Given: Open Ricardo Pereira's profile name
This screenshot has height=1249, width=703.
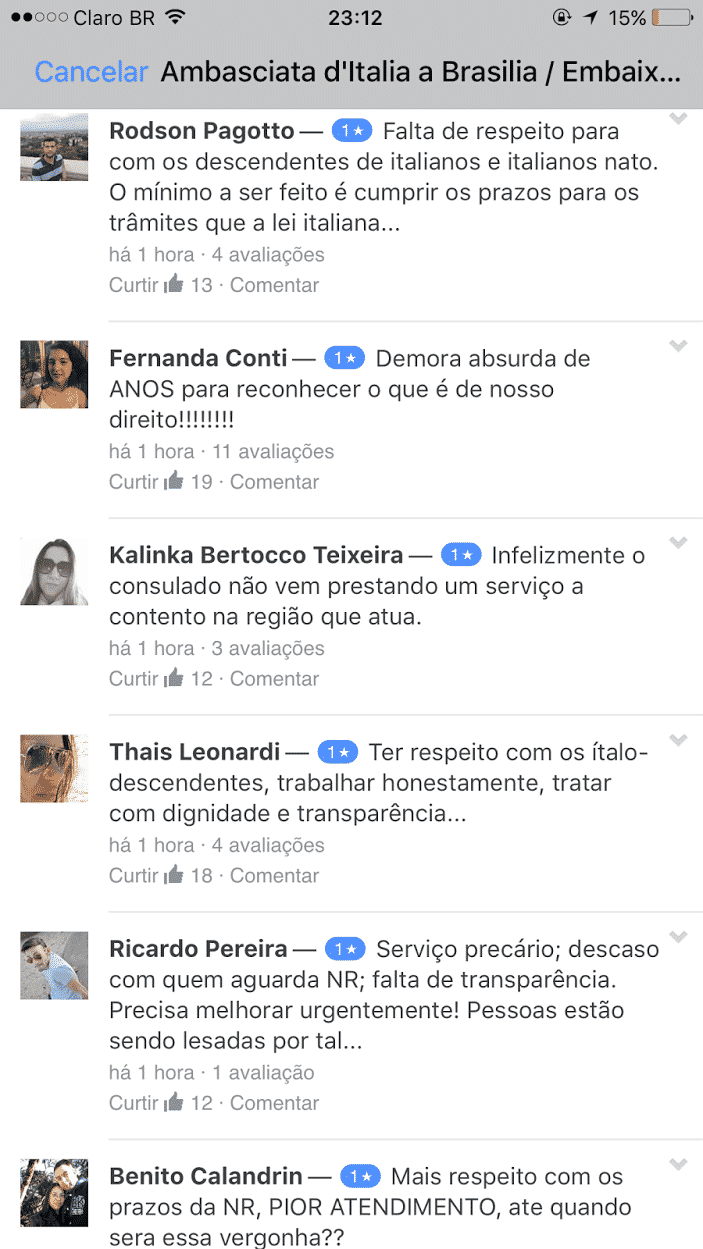Looking at the screenshot, I should click(198, 949).
